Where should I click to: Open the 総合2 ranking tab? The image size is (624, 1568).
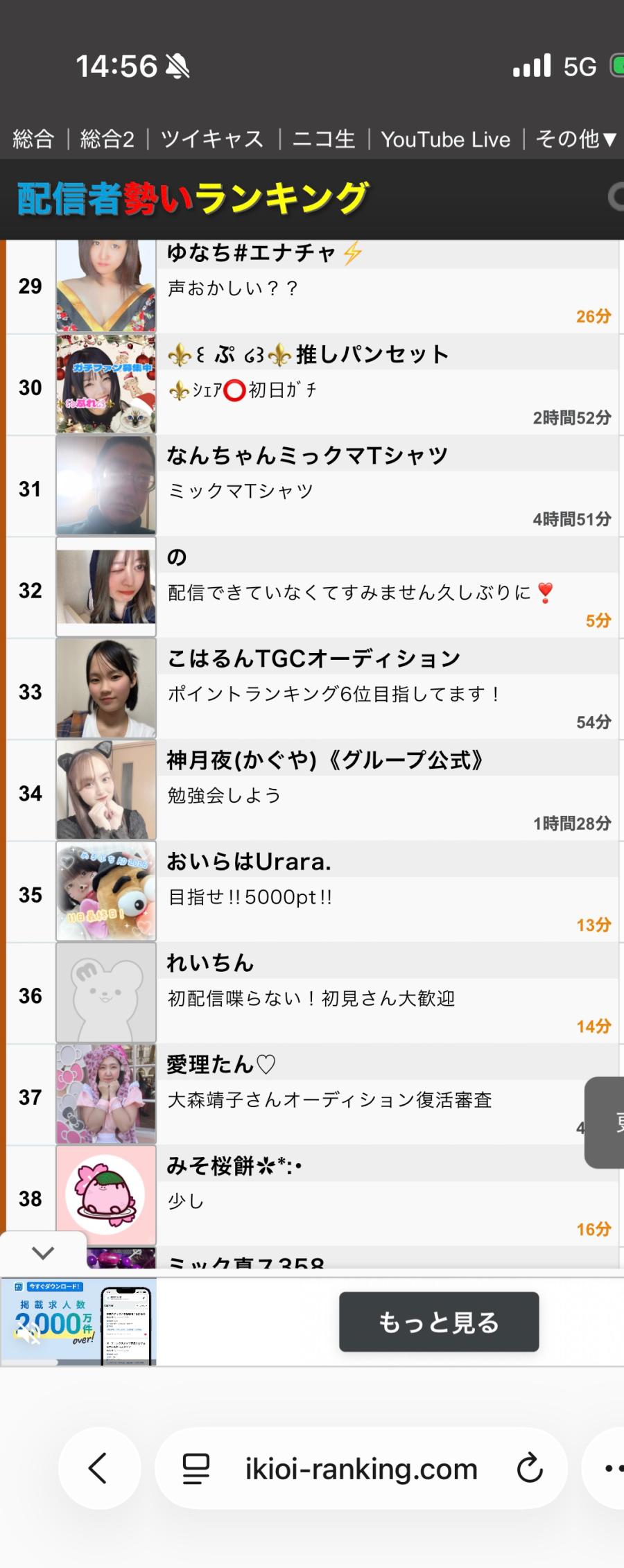(107, 139)
